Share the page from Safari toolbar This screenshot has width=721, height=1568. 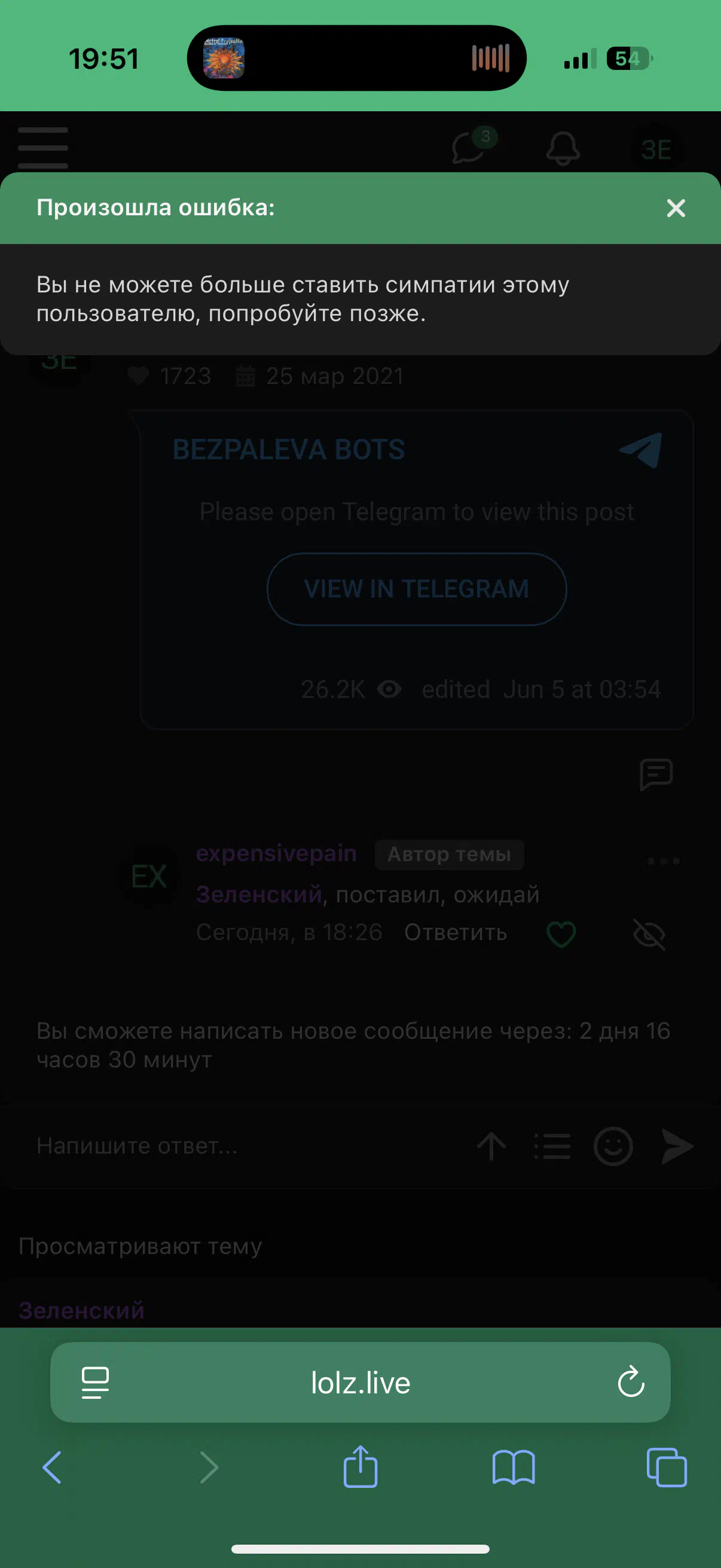(x=360, y=1467)
